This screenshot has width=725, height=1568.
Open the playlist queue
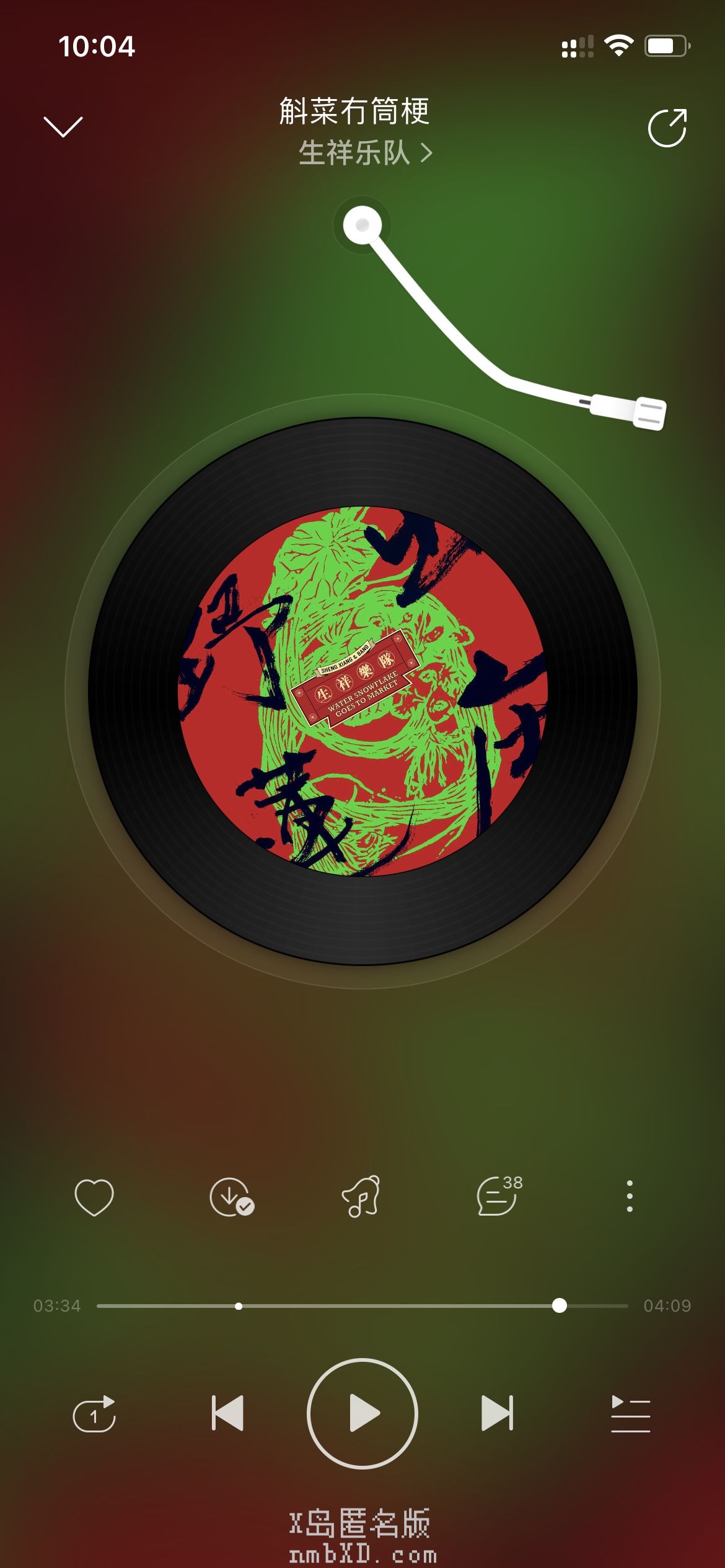pos(630,1413)
